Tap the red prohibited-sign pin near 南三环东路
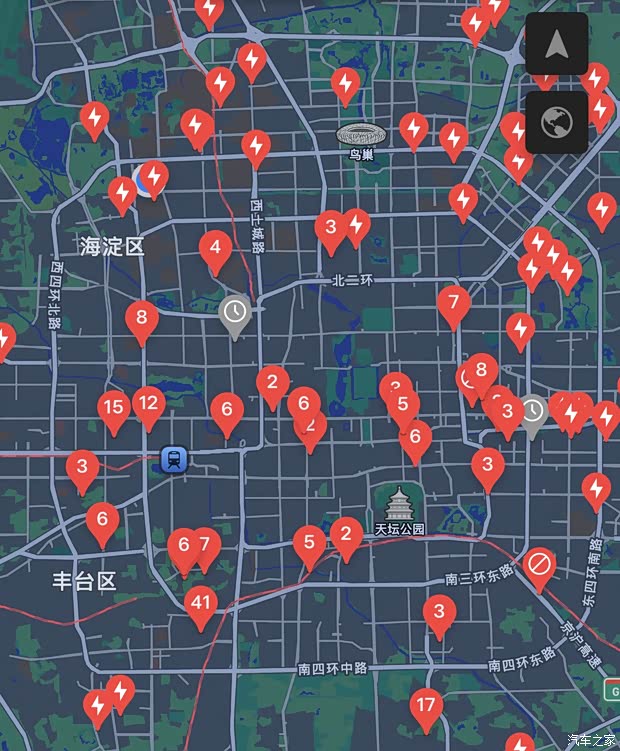The height and width of the screenshot is (751, 620). (x=540, y=564)
